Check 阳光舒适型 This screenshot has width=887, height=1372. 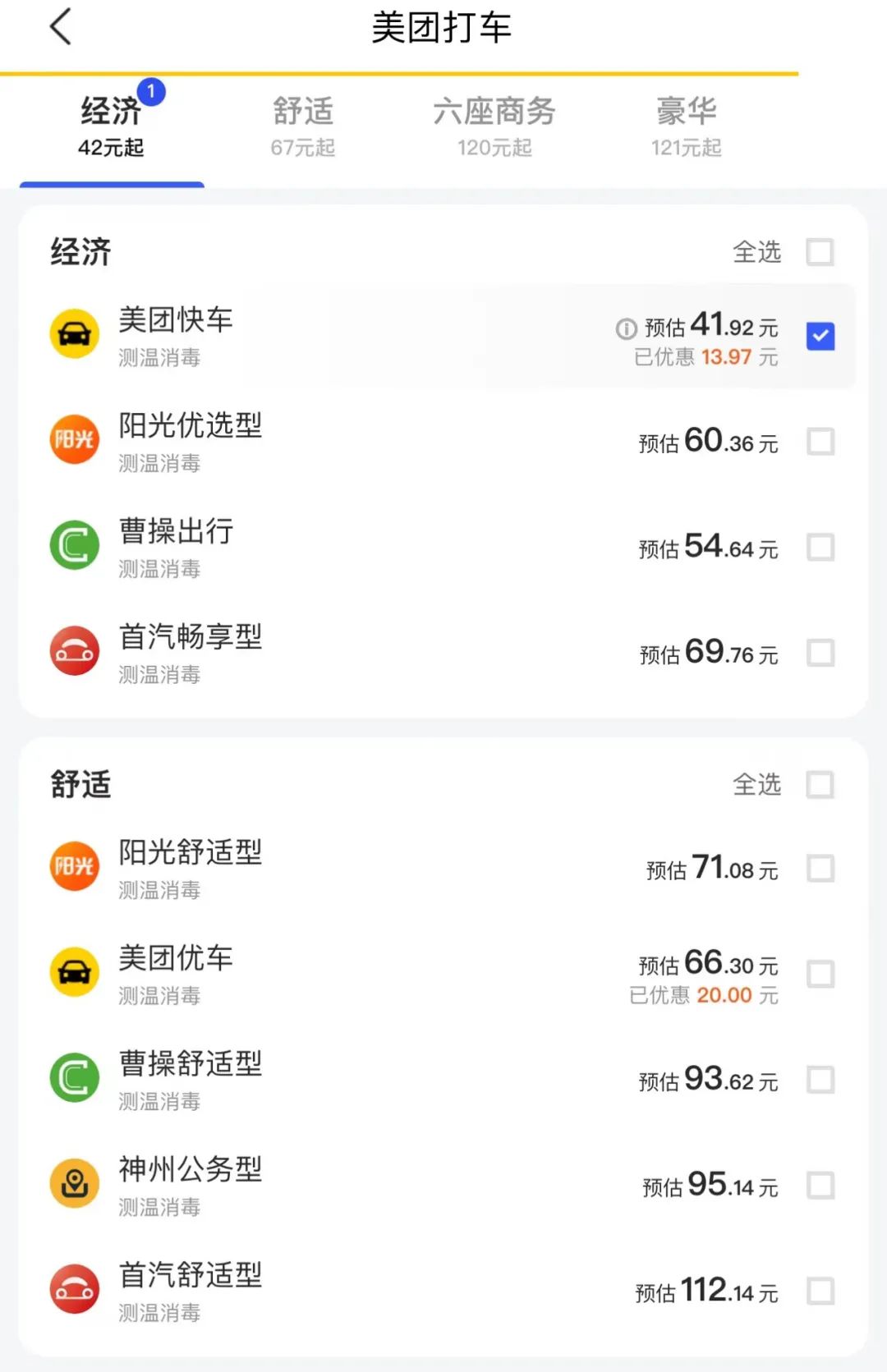click(820, 869)
